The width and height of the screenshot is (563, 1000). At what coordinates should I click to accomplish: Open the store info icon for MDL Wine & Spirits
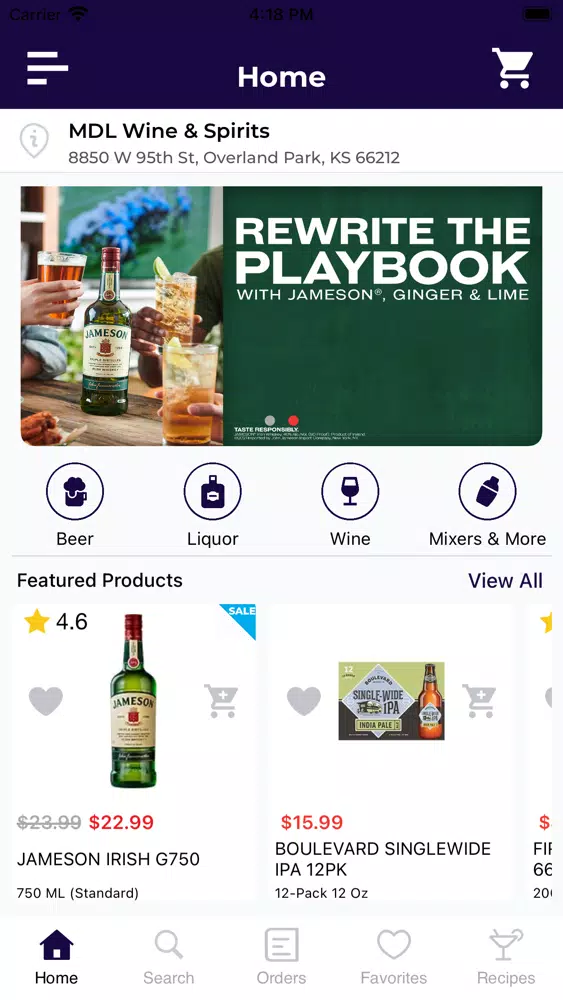coord(34,140)
